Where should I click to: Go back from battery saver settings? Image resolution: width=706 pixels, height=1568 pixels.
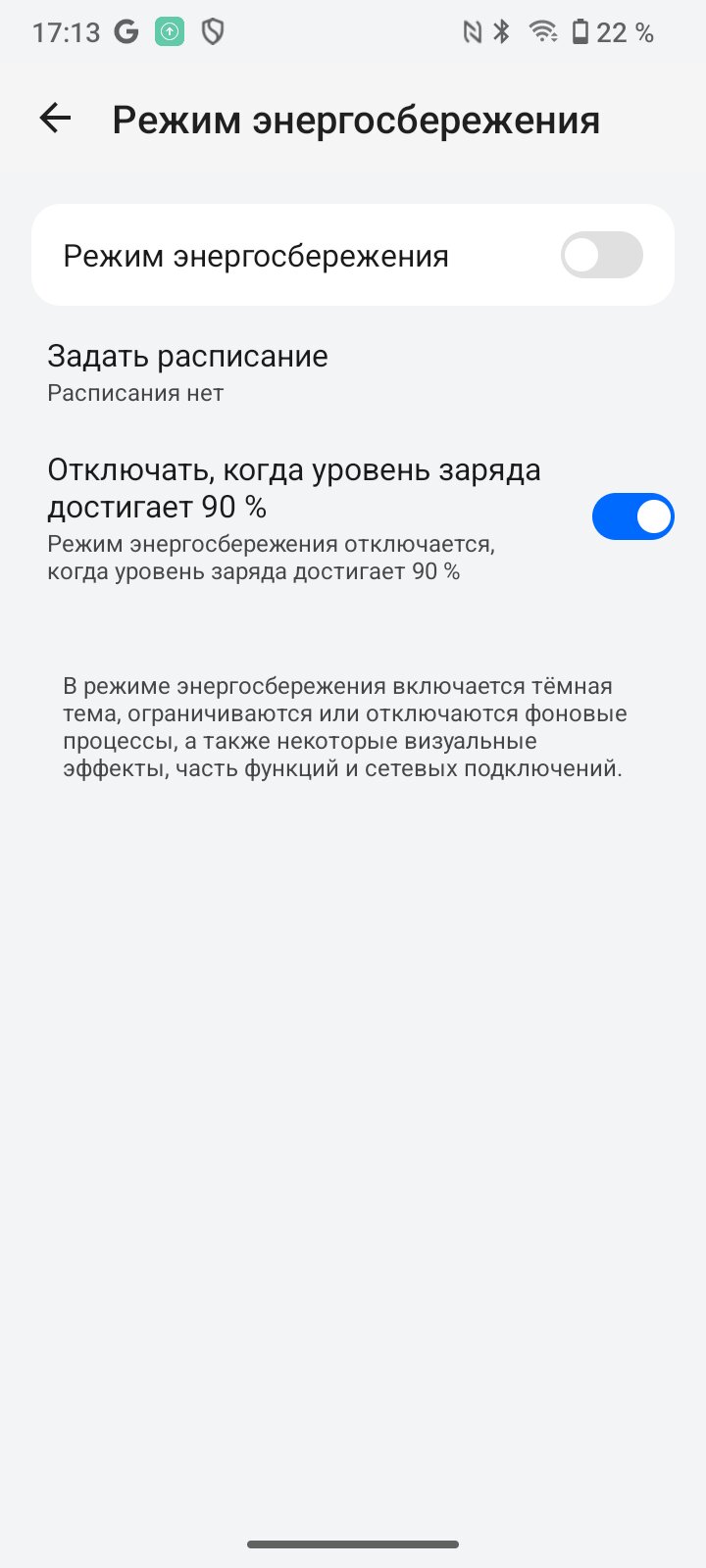point(55,120)
